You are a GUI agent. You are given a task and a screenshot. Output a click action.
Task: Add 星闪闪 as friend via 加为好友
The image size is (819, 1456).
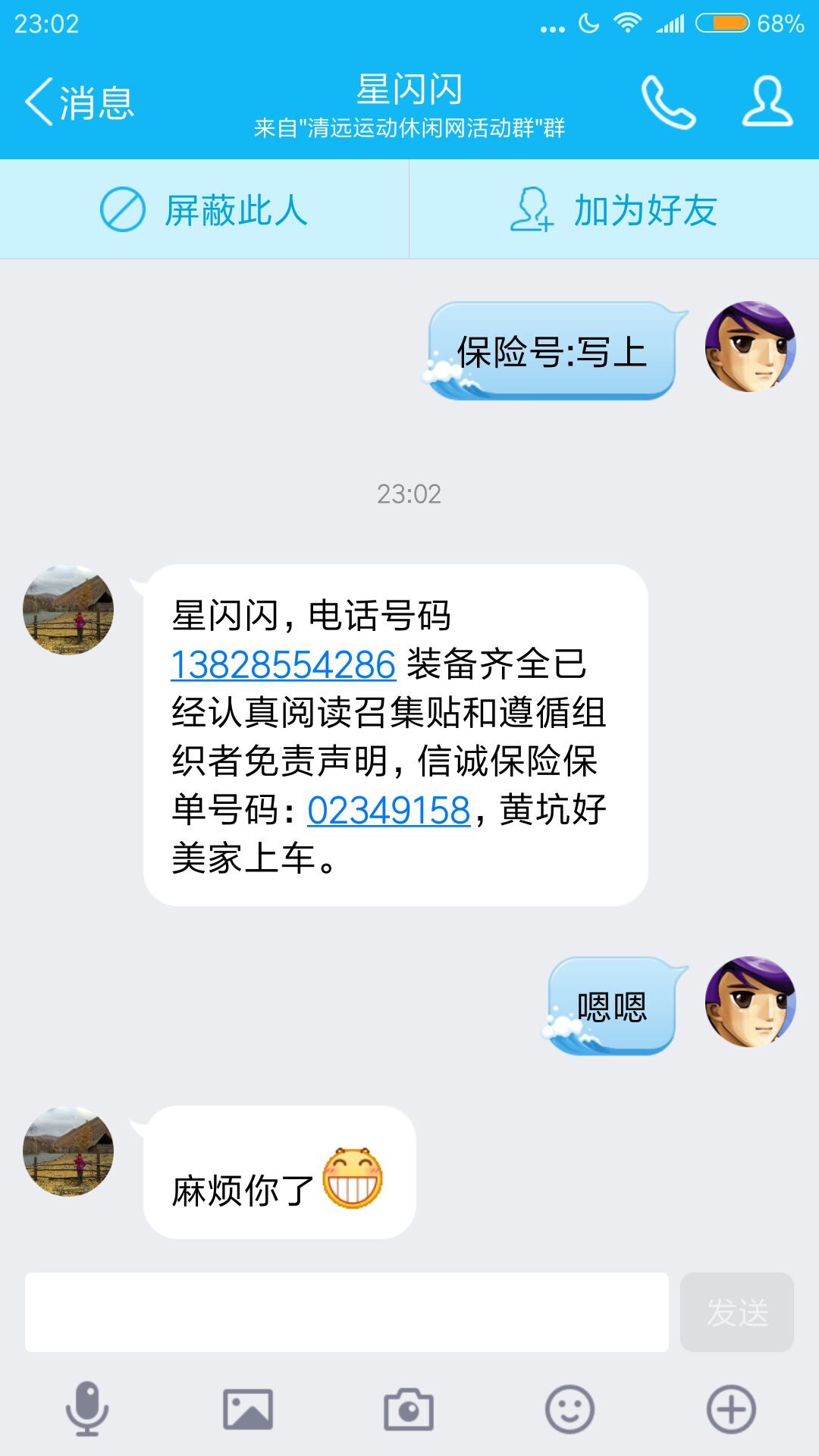click(x=614, y=210)
